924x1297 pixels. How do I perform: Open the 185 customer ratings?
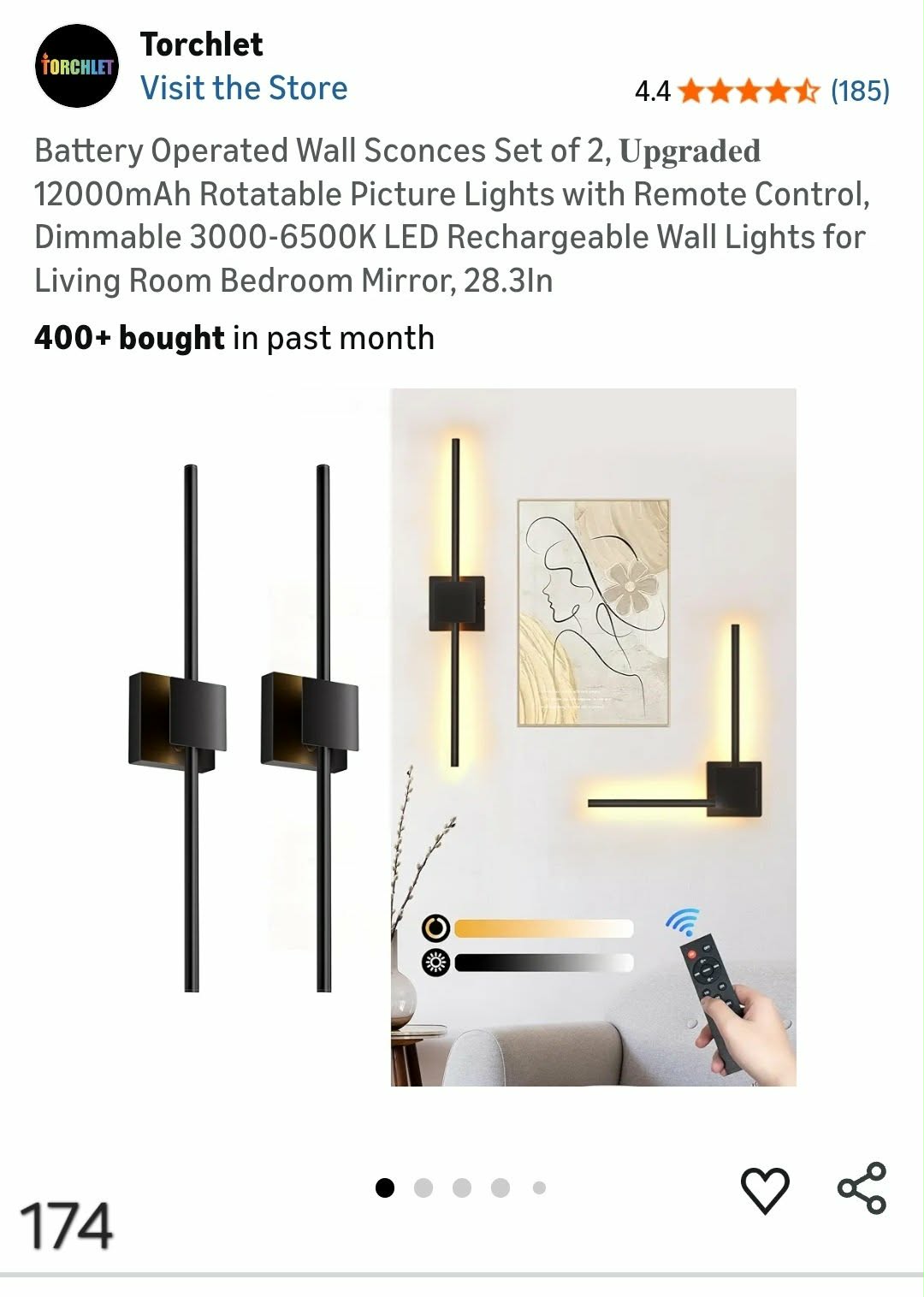860,90
